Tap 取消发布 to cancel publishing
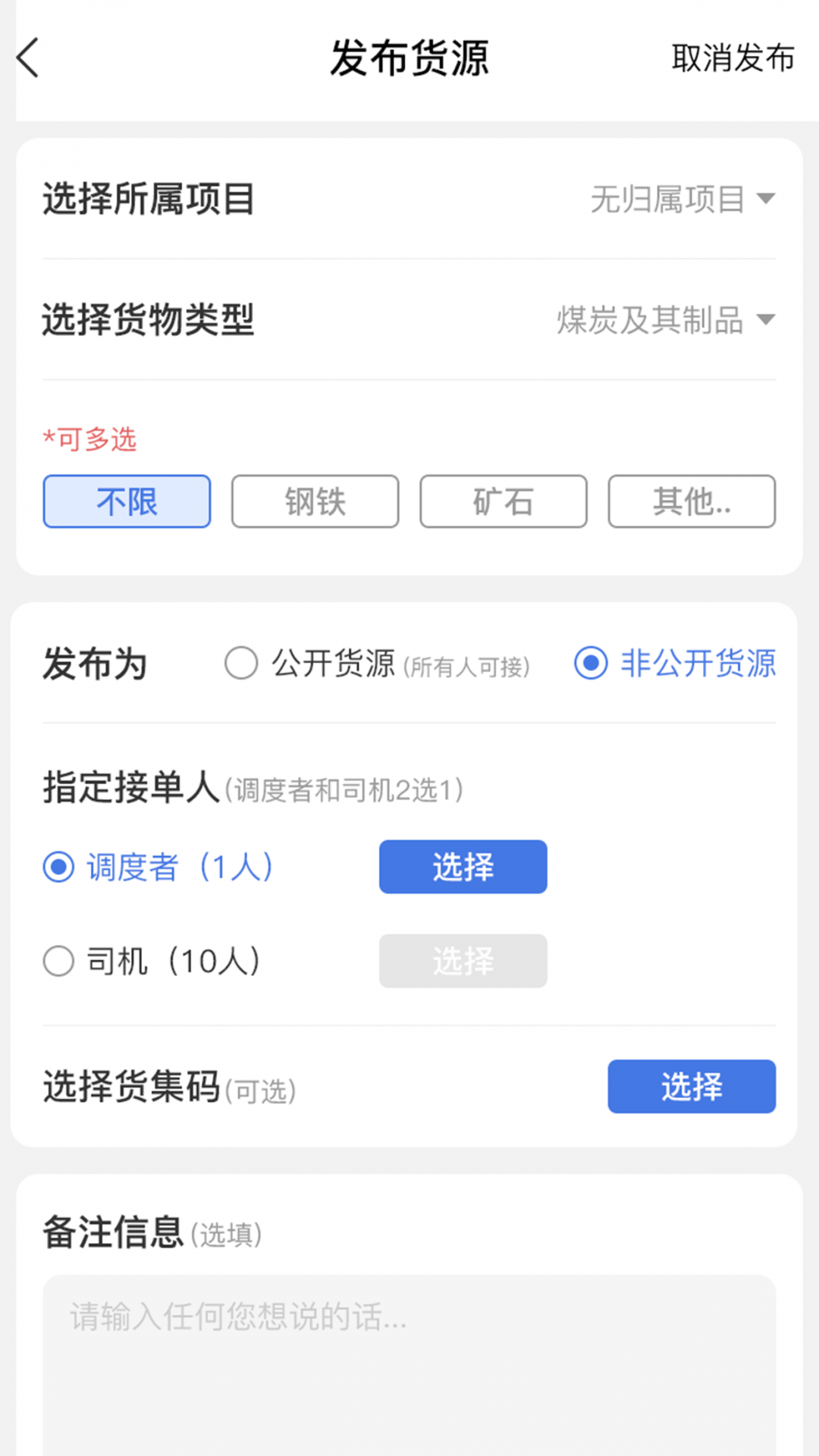The image size is (819, 1456). (x=733, y=58)
